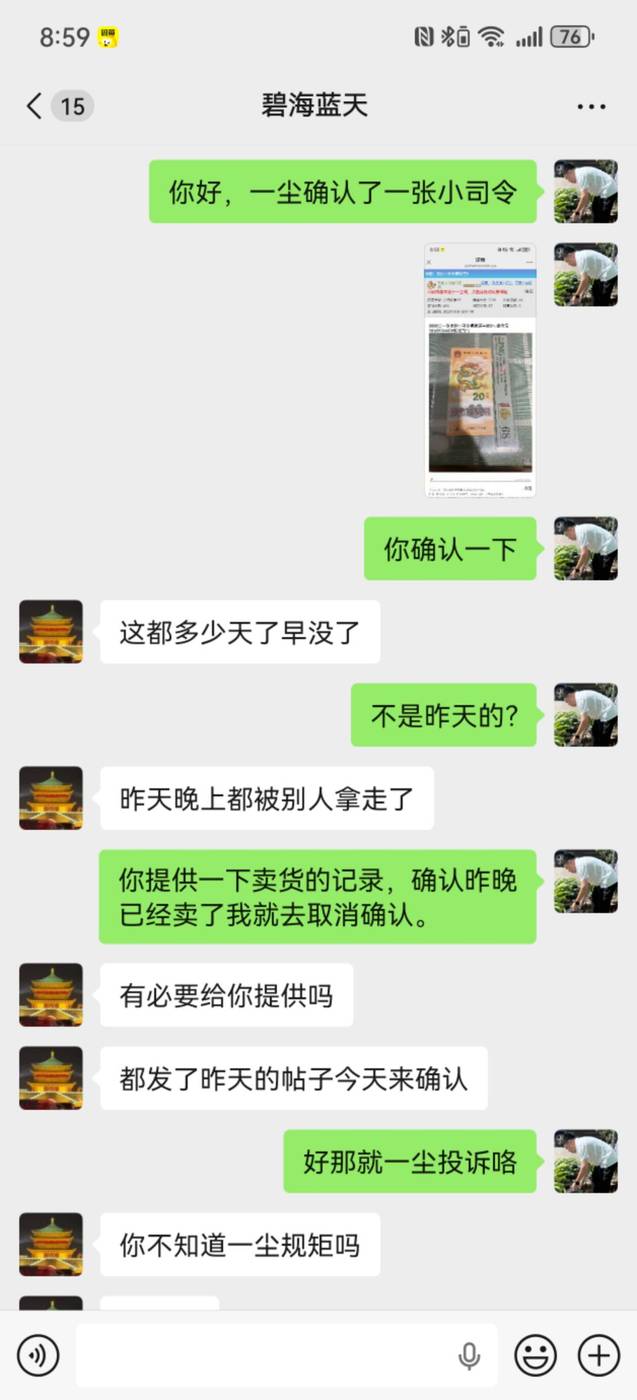View contact avatar beside 这都多少天了早没了

(x=51, y=632)
